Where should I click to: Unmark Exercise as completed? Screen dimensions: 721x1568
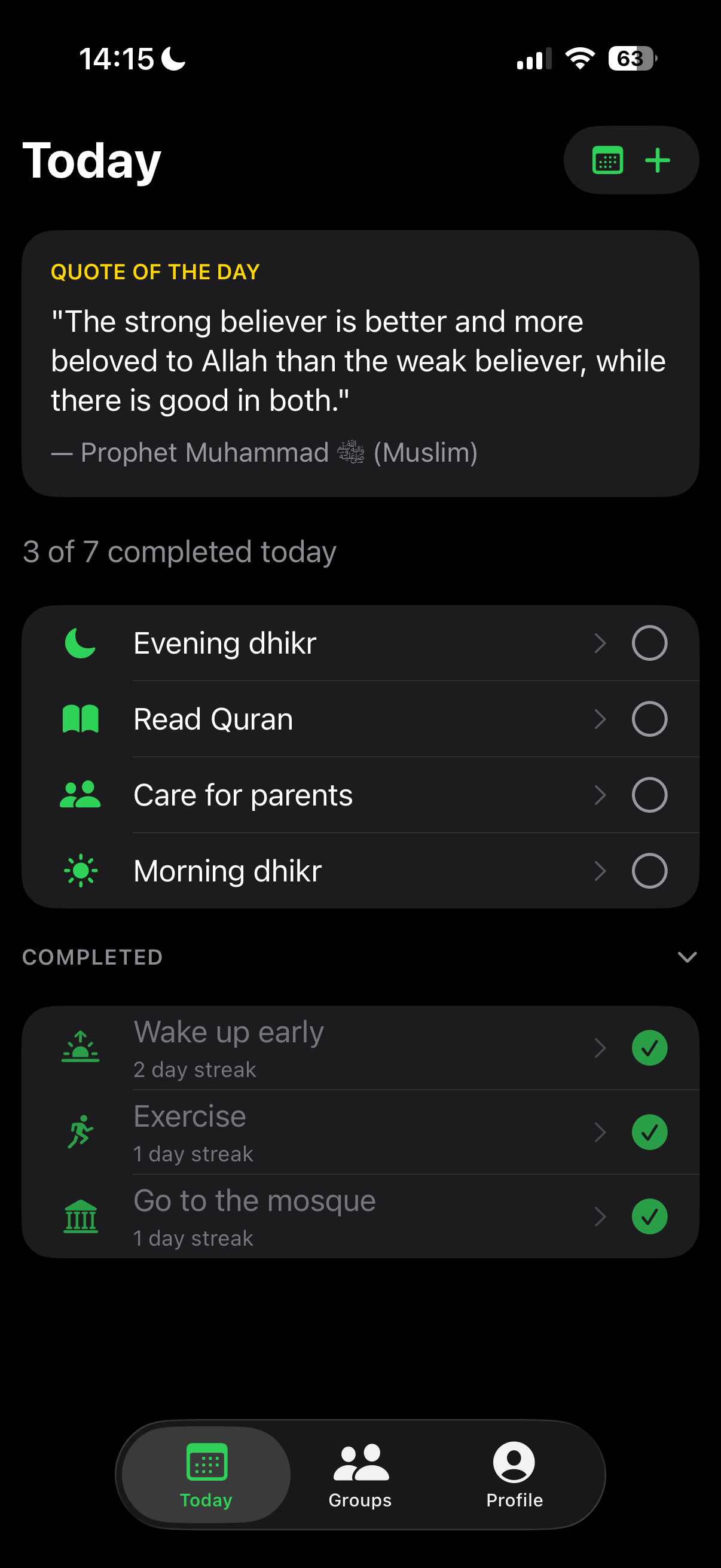649,1132
